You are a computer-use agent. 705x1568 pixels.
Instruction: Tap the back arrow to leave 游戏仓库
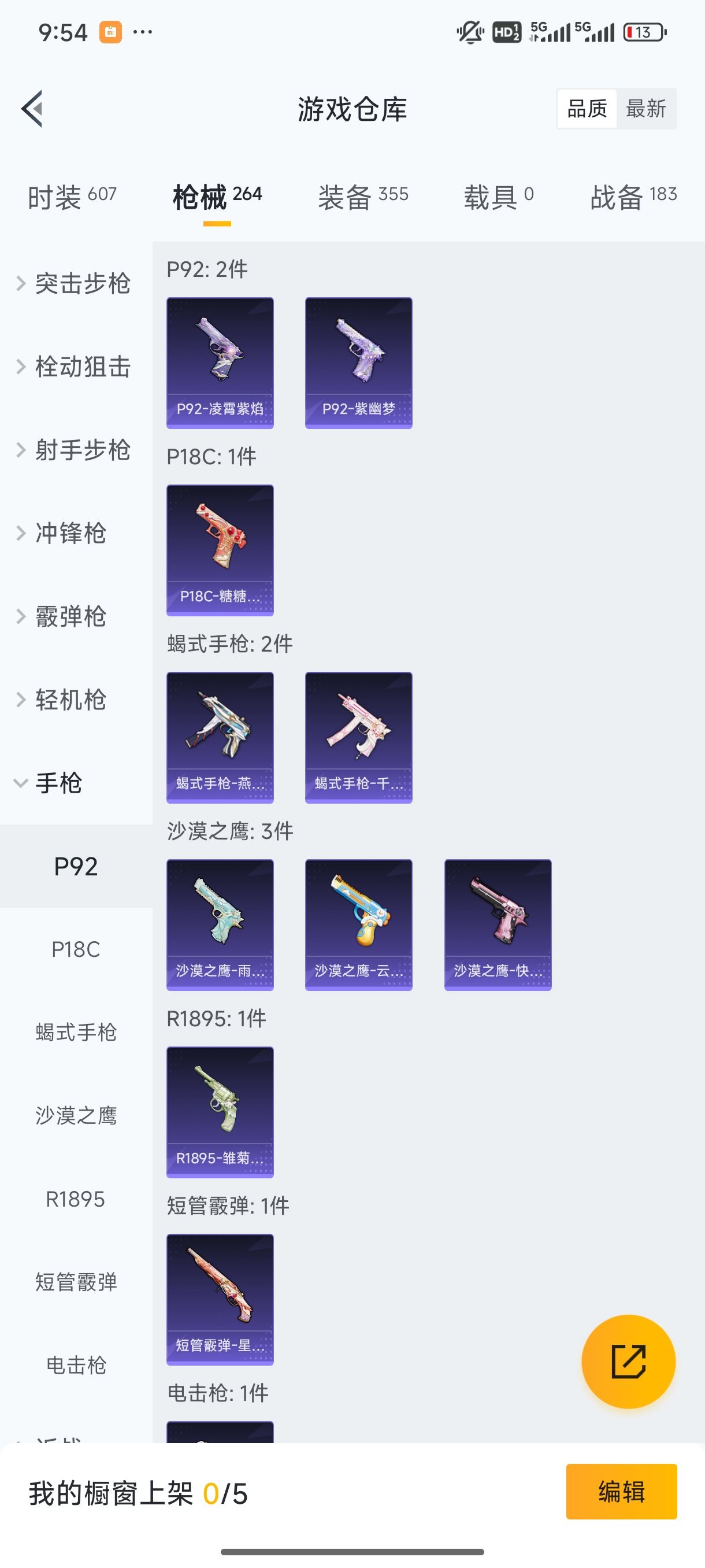[x=32, y=109]
